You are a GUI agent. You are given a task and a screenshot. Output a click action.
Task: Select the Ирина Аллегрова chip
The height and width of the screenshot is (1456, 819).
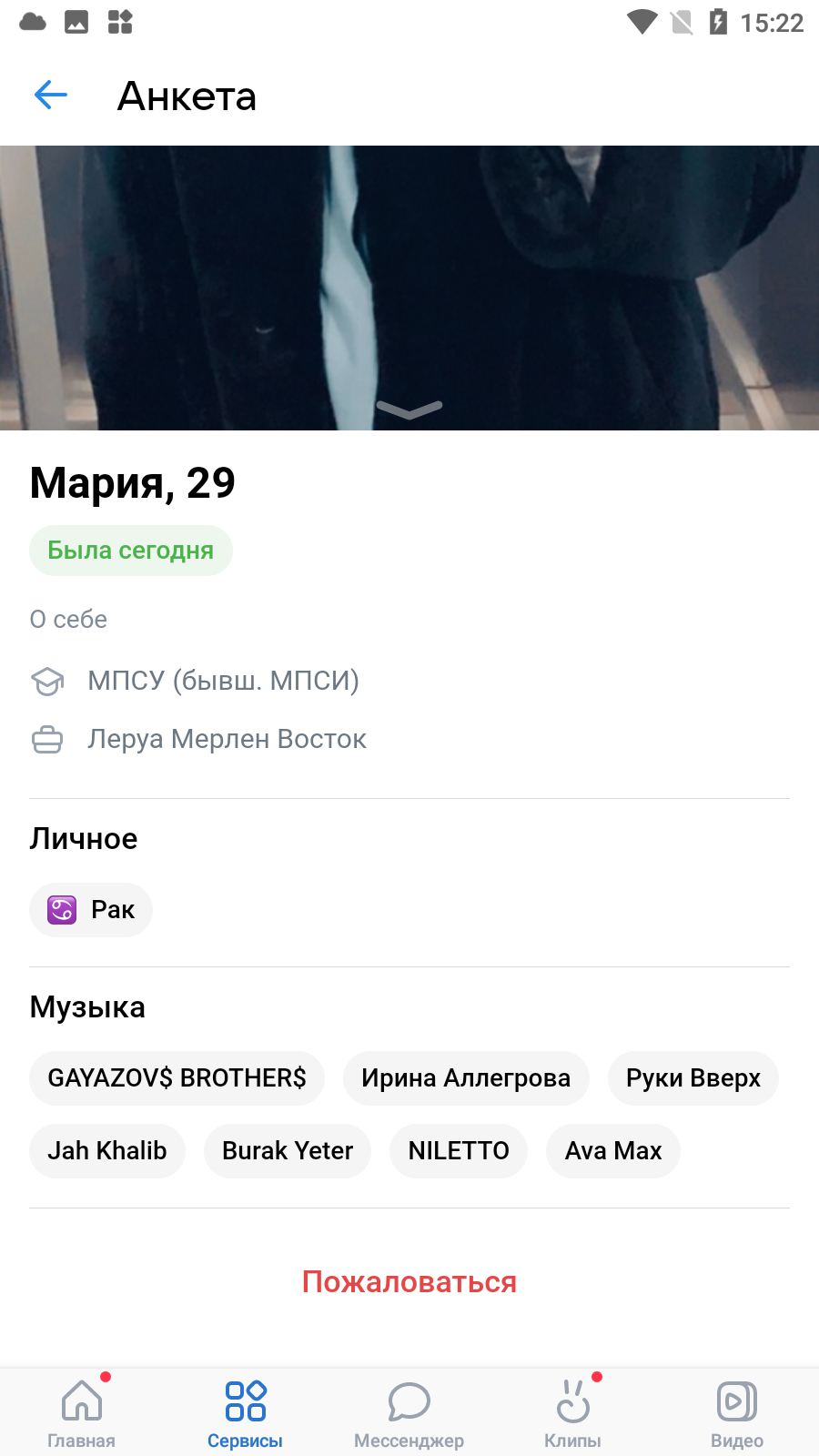(466, 1078)
